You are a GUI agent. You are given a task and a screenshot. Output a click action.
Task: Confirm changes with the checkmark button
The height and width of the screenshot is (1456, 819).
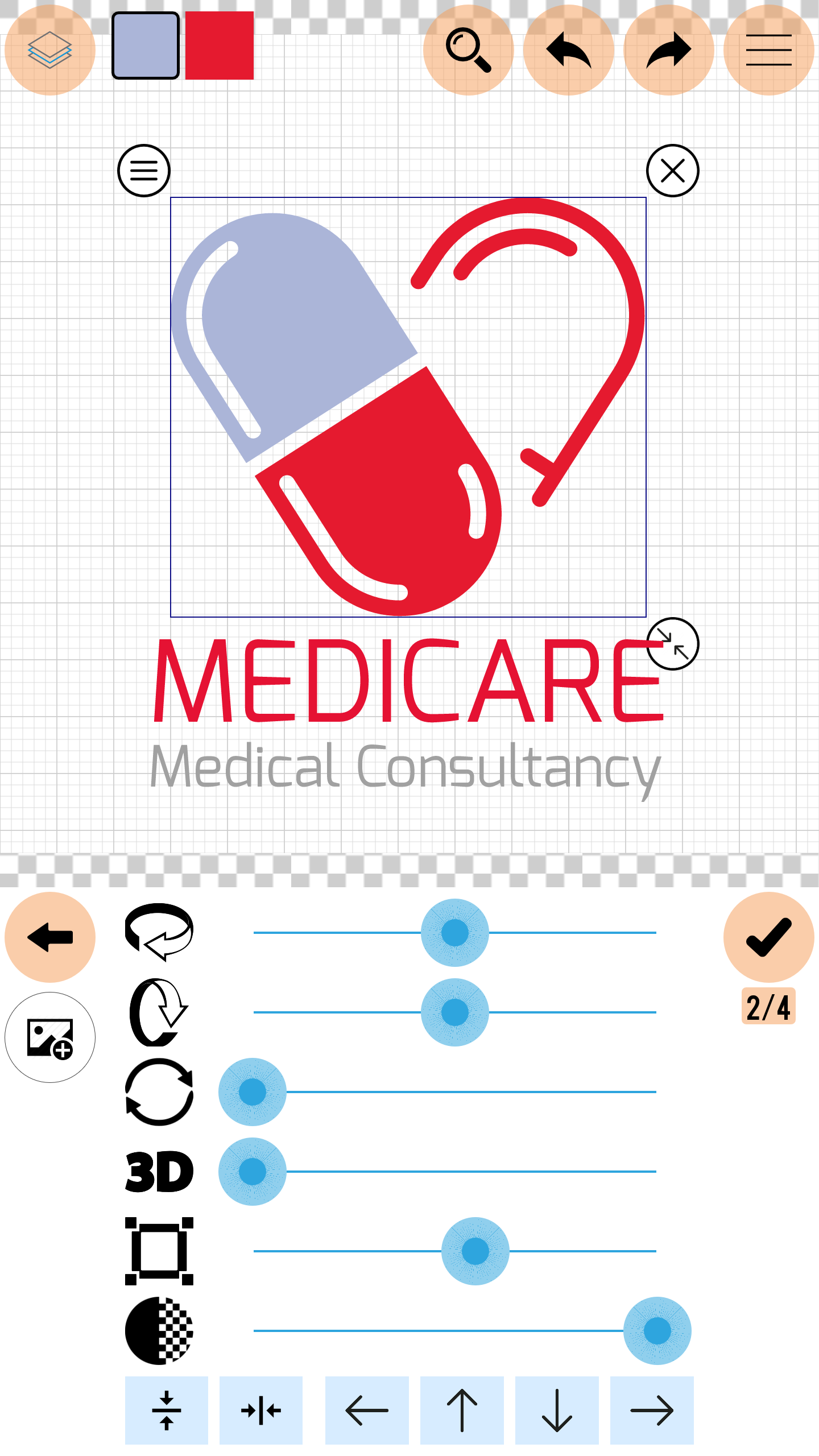click(x=768, y=937)
